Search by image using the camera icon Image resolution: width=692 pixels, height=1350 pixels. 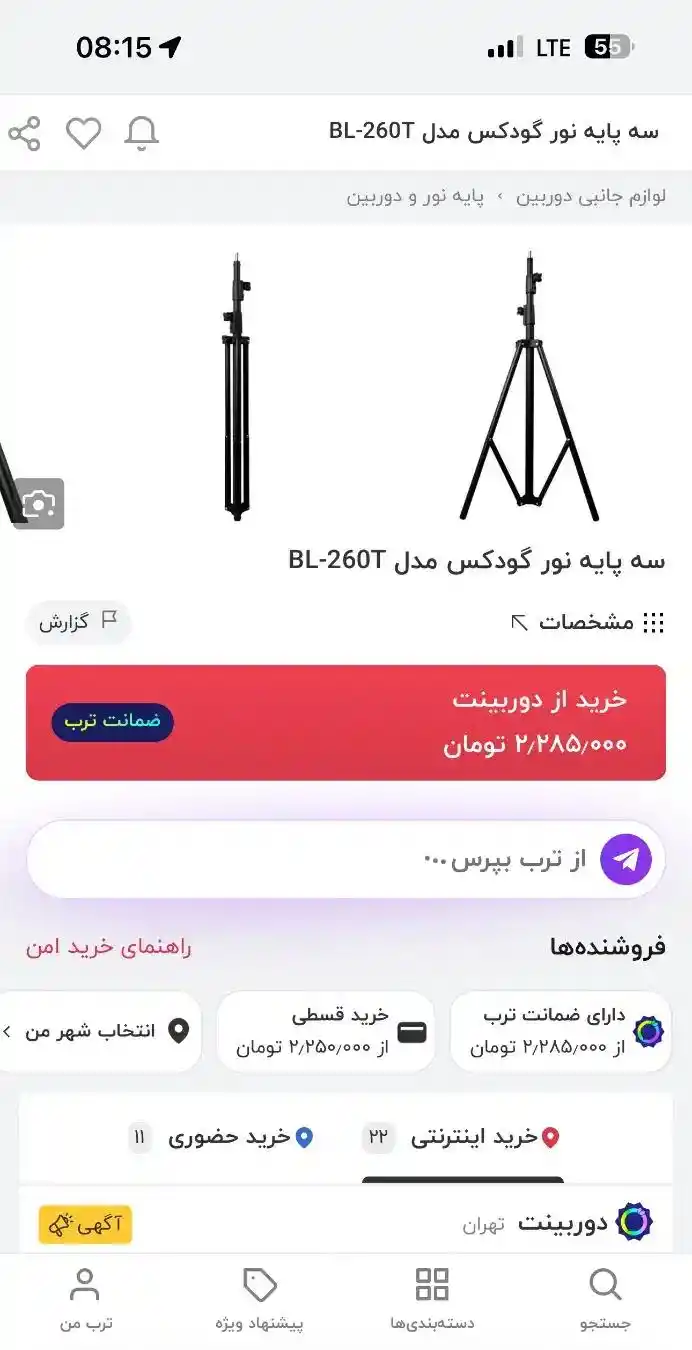coord(39,504)
